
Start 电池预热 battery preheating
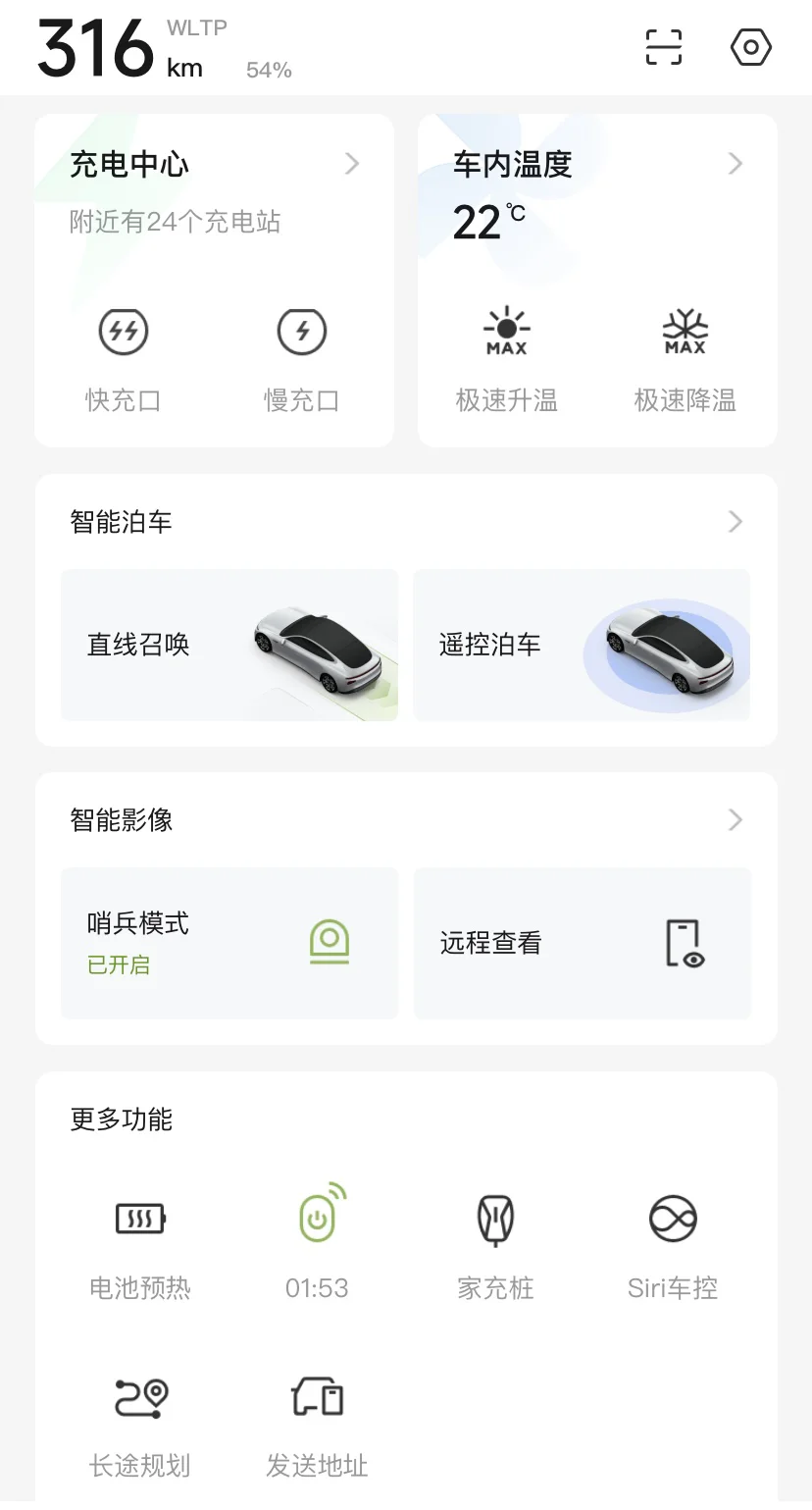pyautogui.click(x=140, y=1241)
